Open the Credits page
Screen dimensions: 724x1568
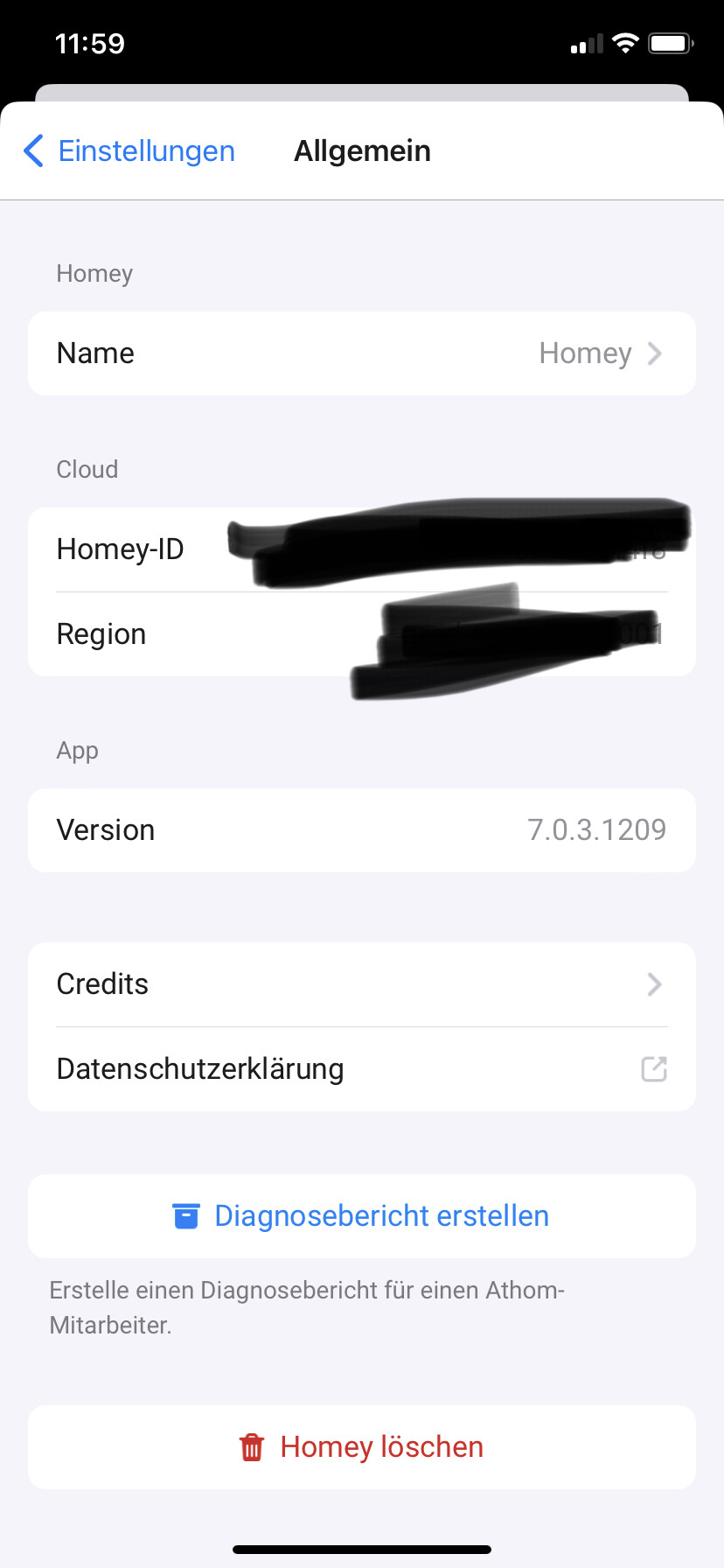[361, 984]
